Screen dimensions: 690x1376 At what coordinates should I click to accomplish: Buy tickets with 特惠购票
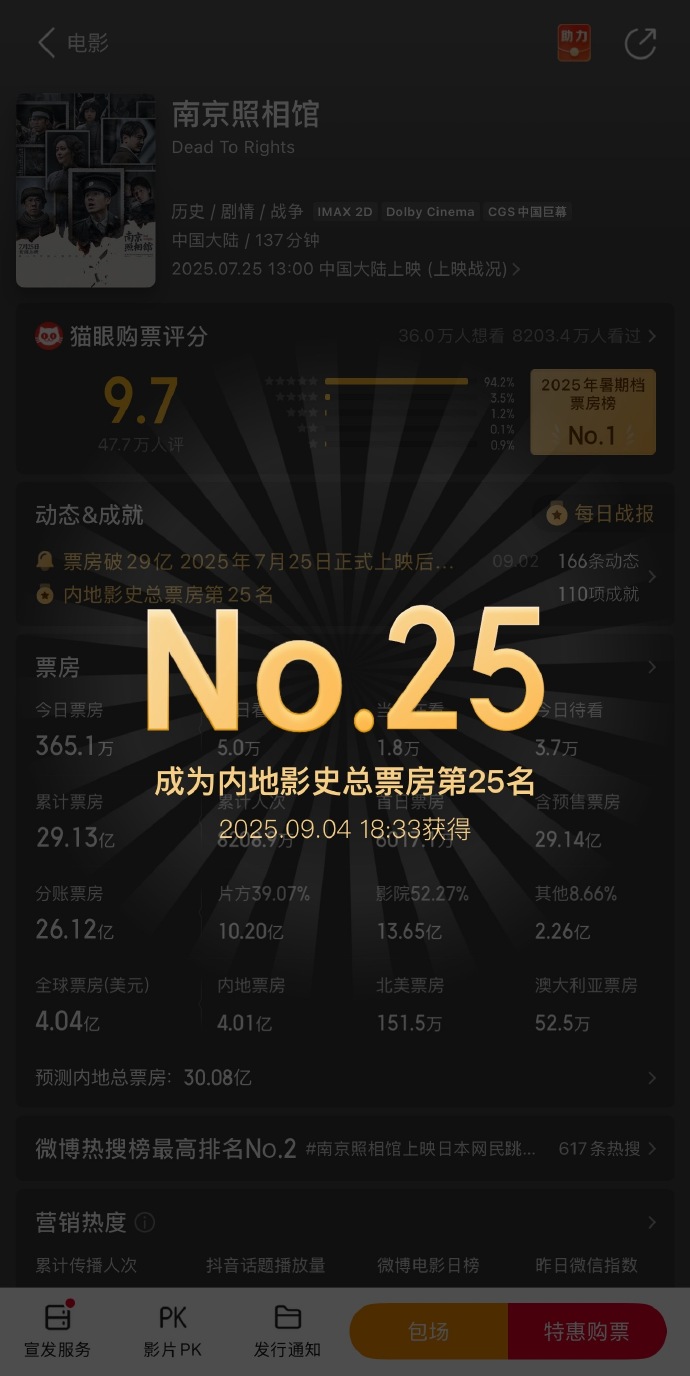(587, 1331)
